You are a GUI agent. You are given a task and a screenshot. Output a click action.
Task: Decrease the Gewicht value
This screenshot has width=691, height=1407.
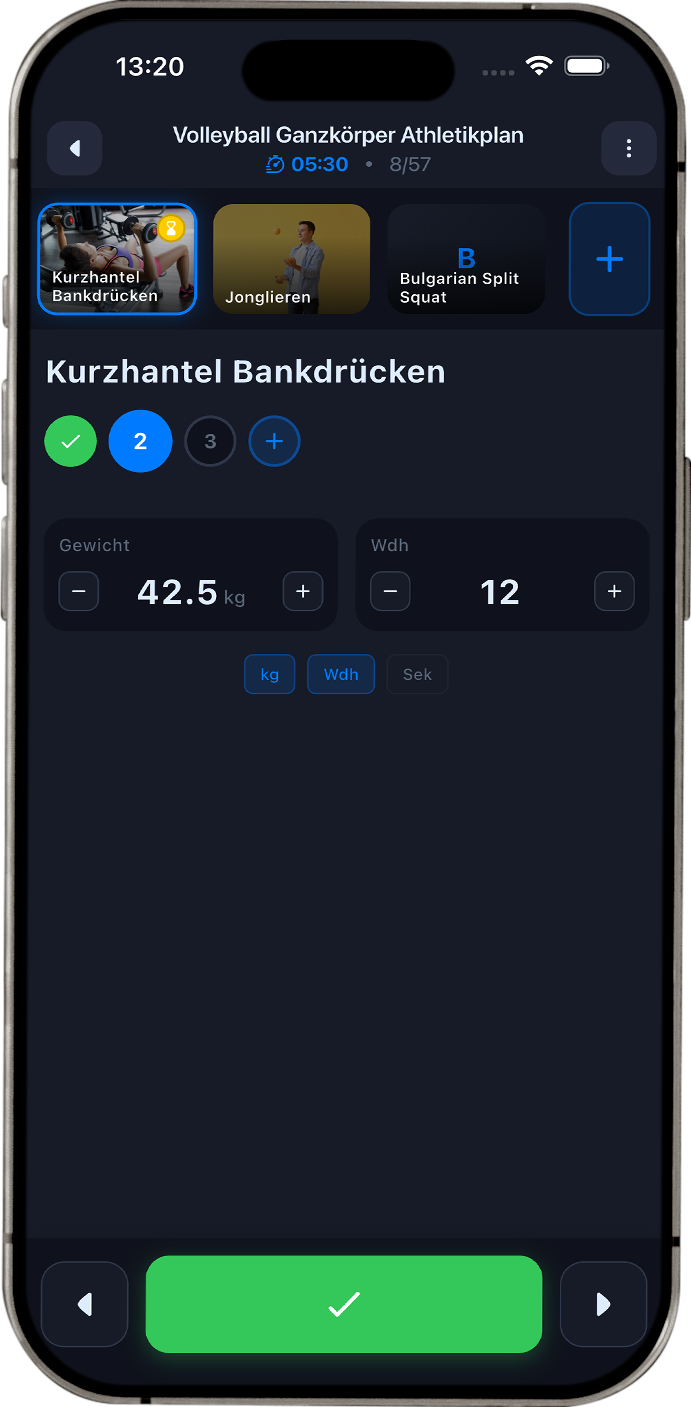tap(79, 592)
